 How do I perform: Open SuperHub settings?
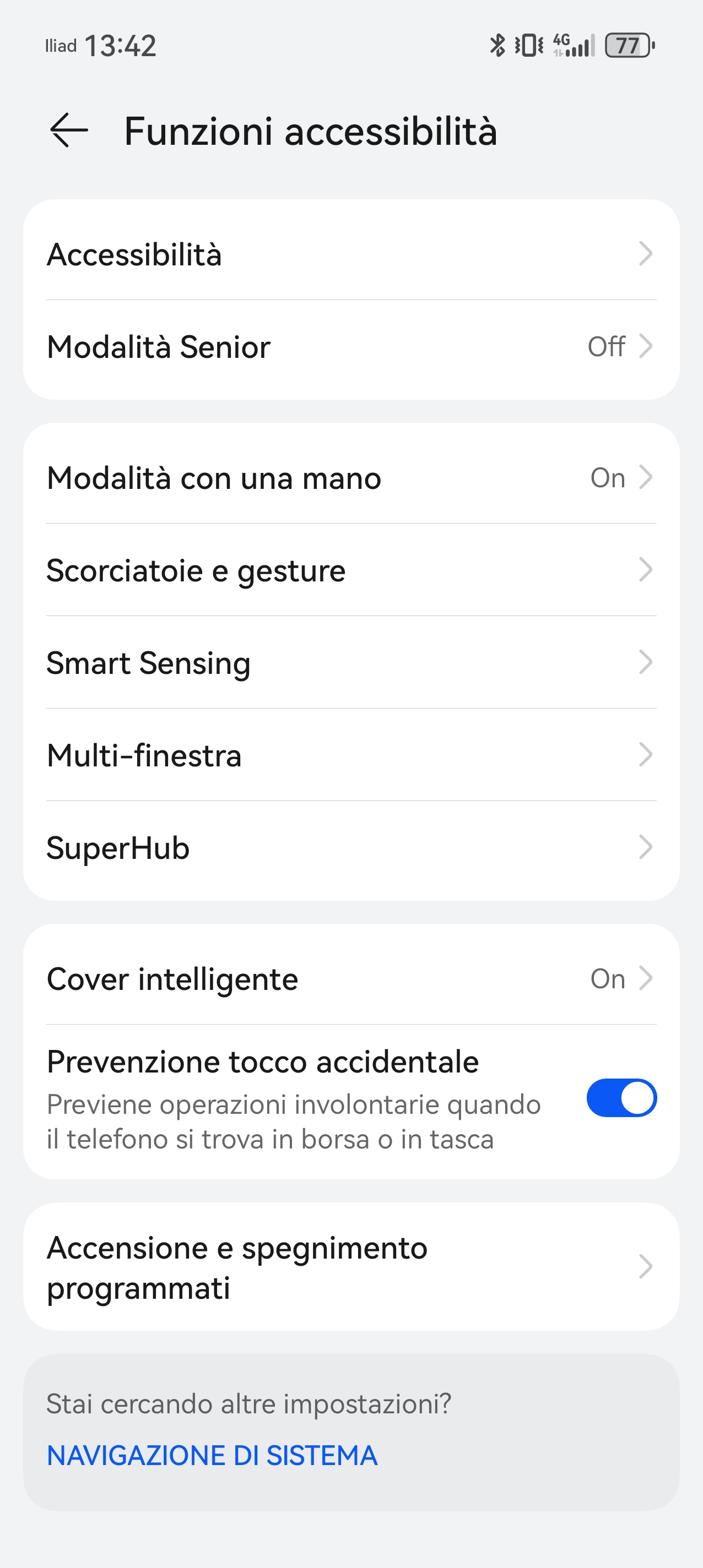click(351, 848)
